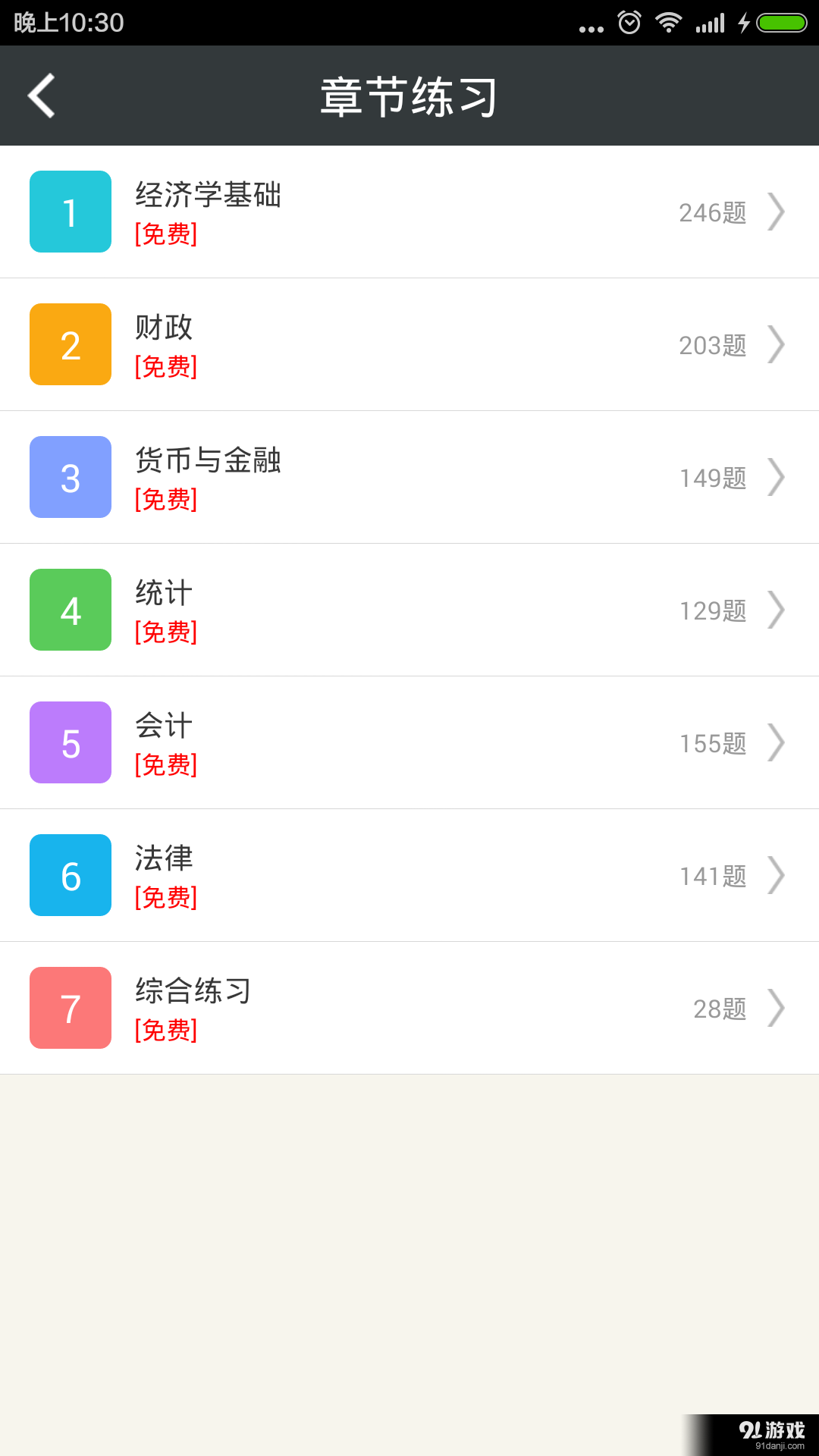Viewport: 819px width, 1456px height.
Task: Tap the 246题 question count text
Action: (711, 213)
